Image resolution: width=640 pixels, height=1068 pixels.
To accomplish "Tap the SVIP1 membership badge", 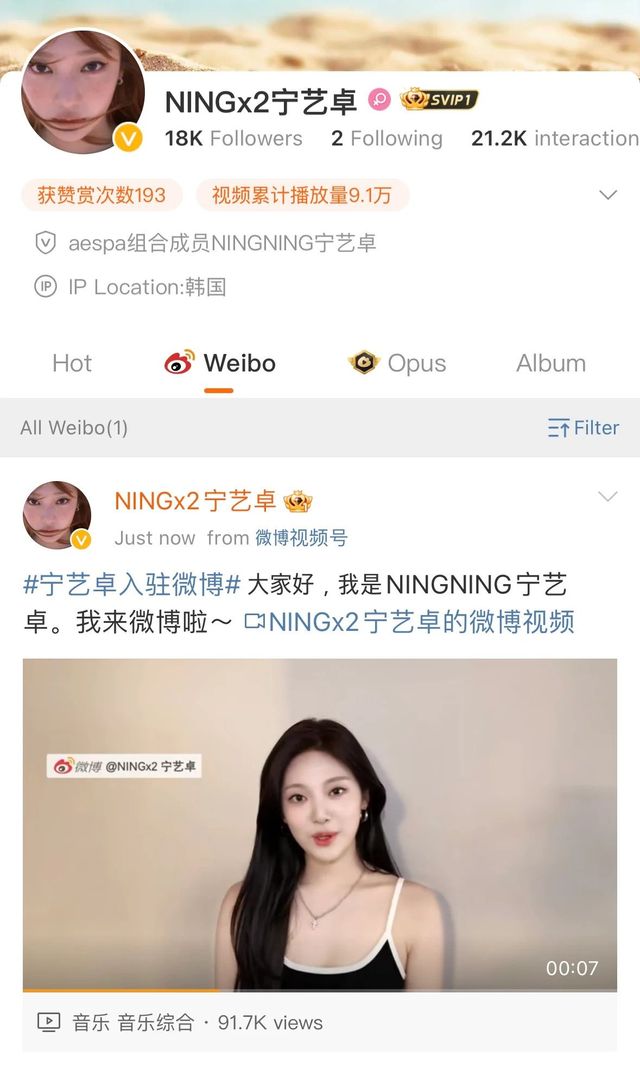I will [x=439, y=99].
